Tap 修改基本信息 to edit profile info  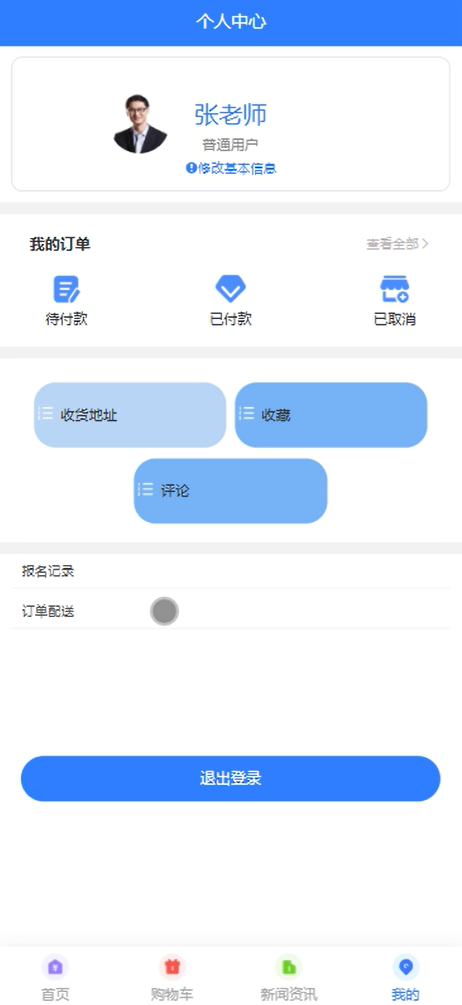pyautogui.click(x=231, y=169)
